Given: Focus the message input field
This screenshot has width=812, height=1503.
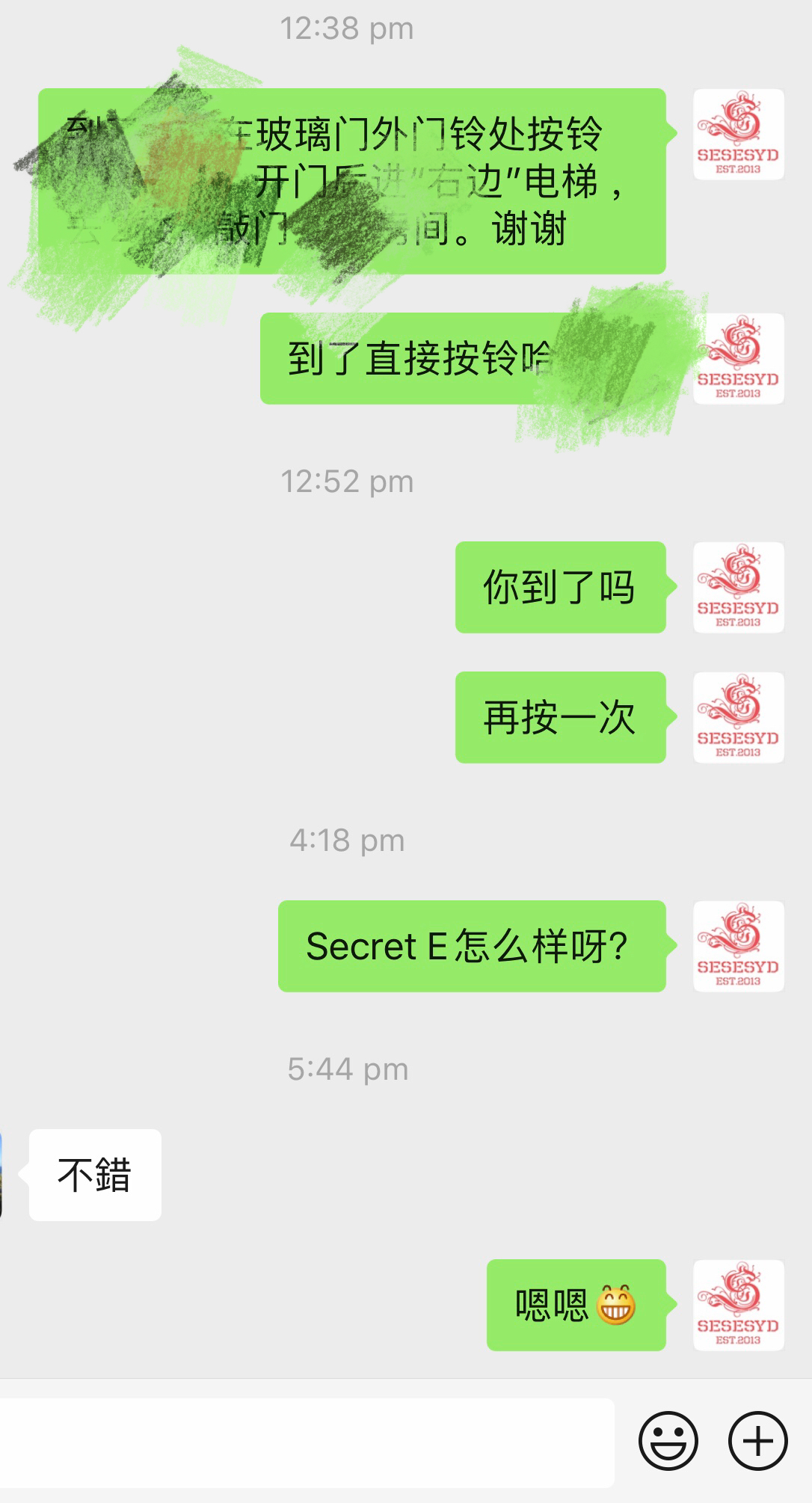Looking at the screenshot, I should click(307, 1442).
